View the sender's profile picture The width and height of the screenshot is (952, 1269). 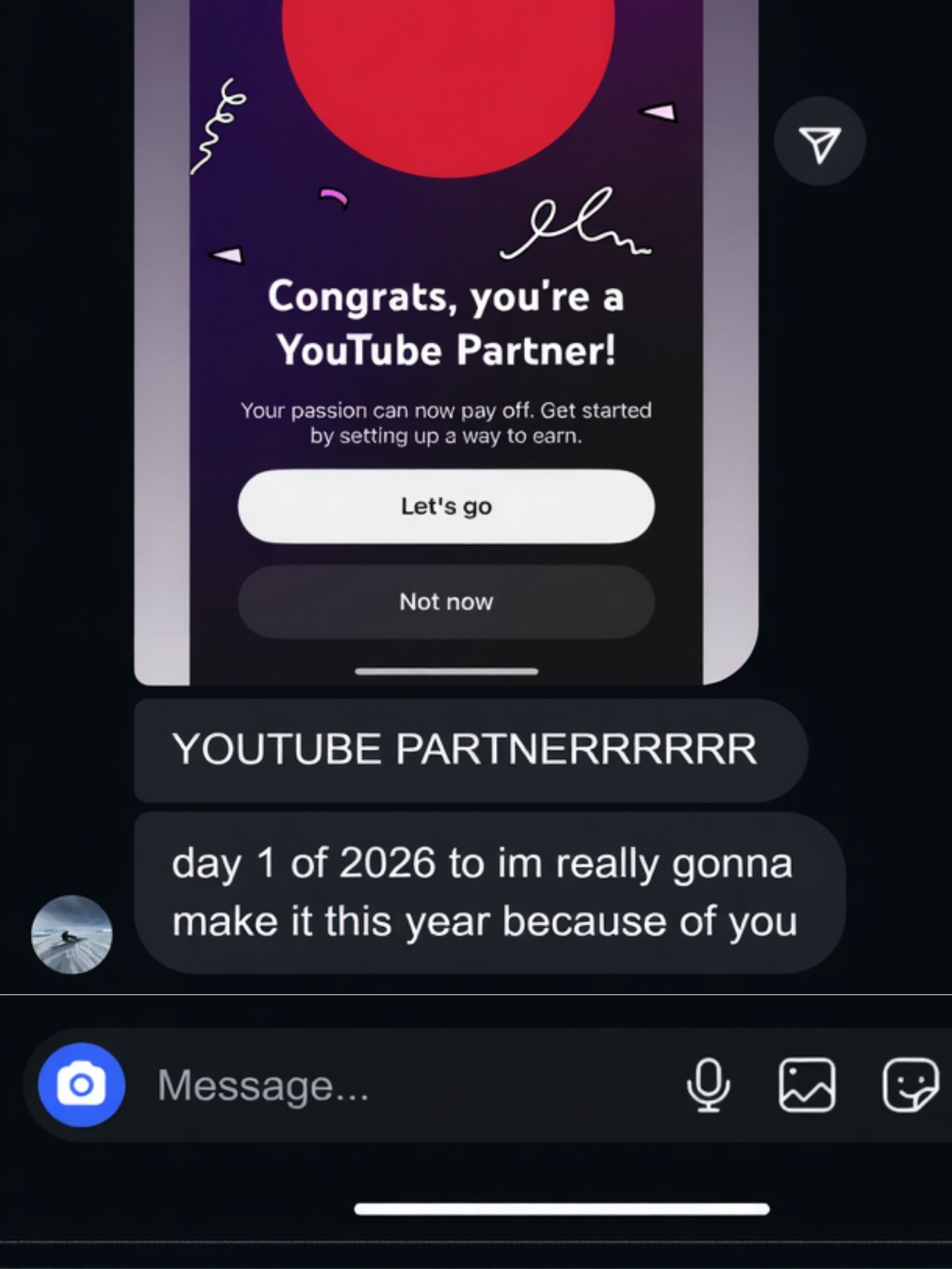[72, 935]
